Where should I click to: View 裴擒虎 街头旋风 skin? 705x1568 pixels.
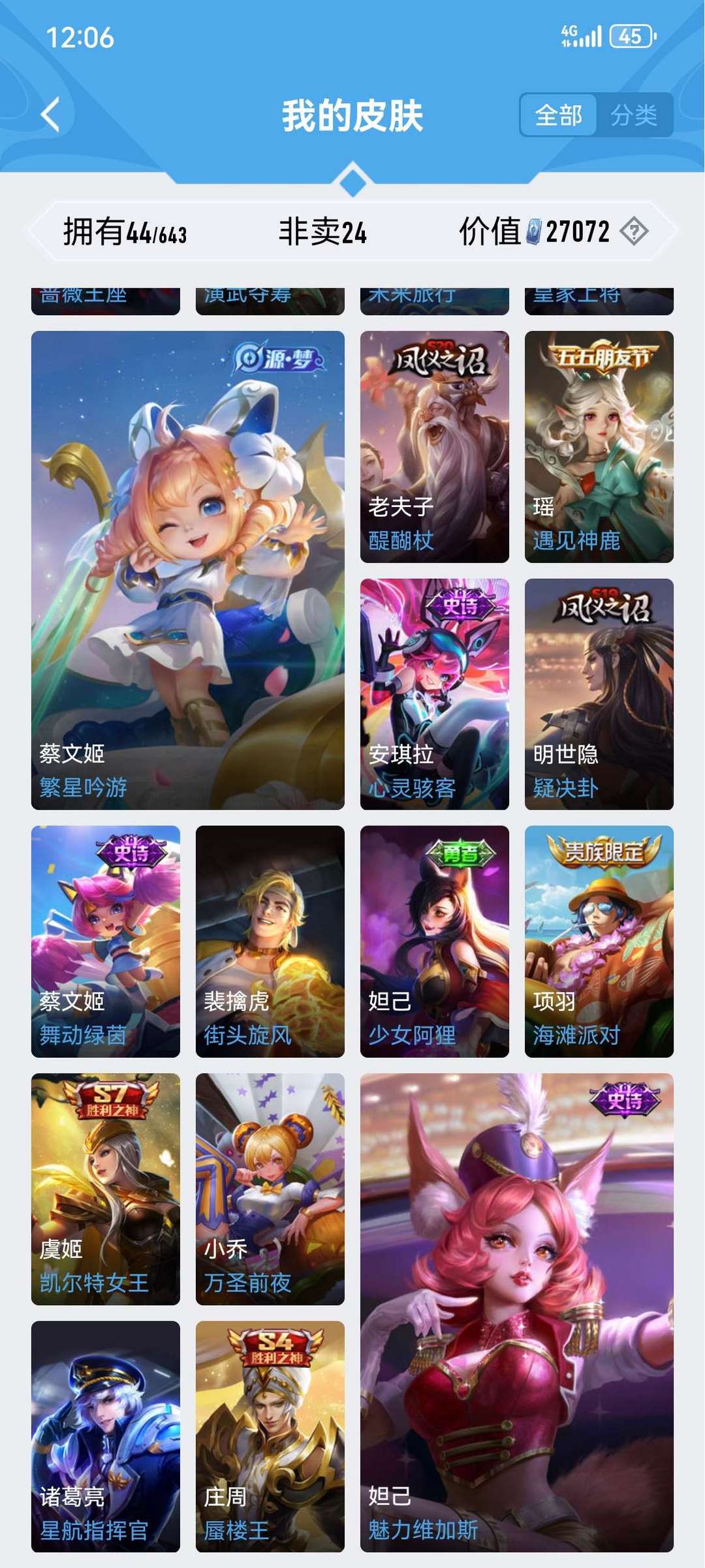tap(270, 942)
